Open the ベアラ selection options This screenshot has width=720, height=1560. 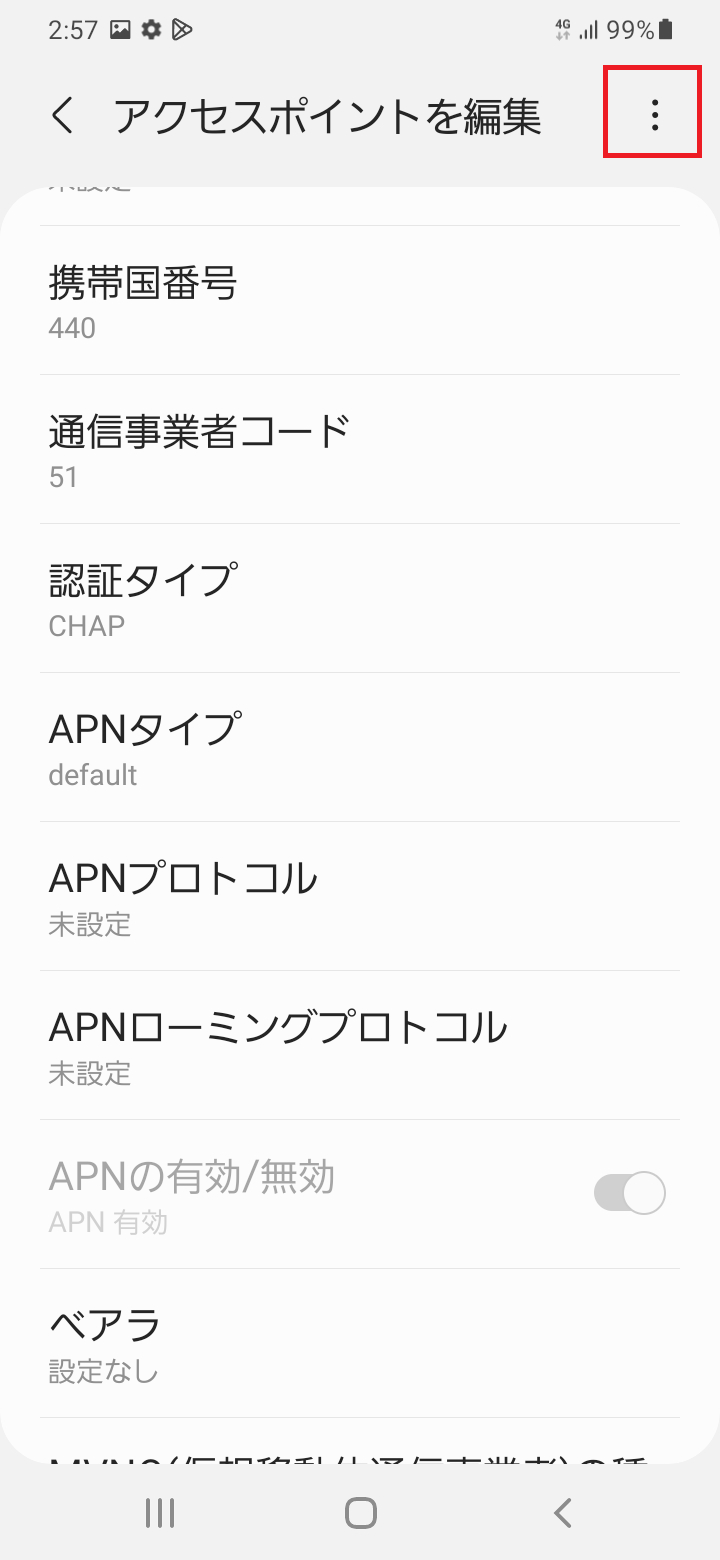coord(360,1345)
